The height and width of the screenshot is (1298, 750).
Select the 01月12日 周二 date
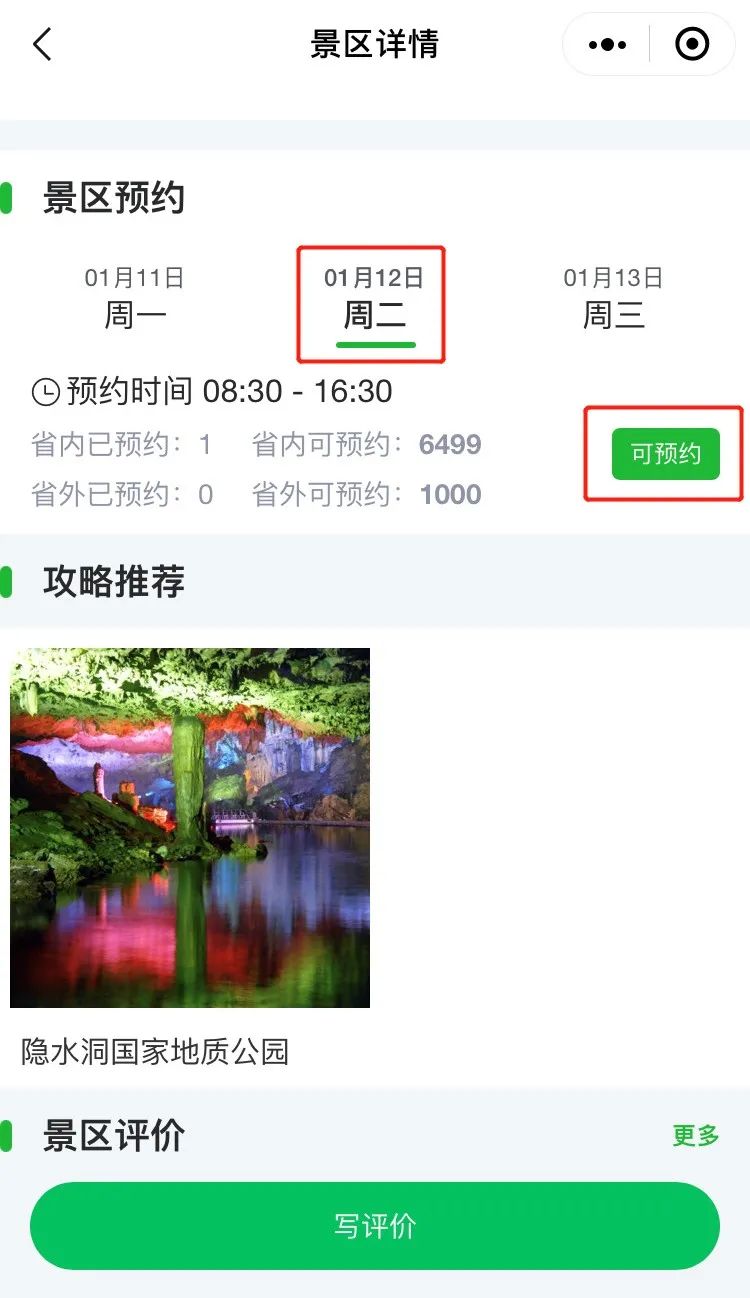[374, 299]
